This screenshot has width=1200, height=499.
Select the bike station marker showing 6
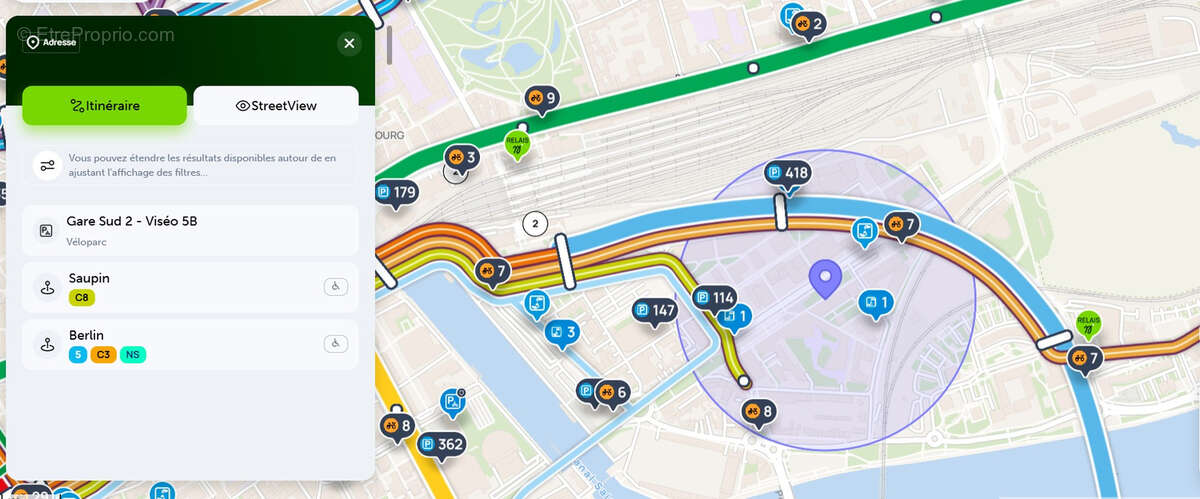pyautogui.click(x=611, y=393)
